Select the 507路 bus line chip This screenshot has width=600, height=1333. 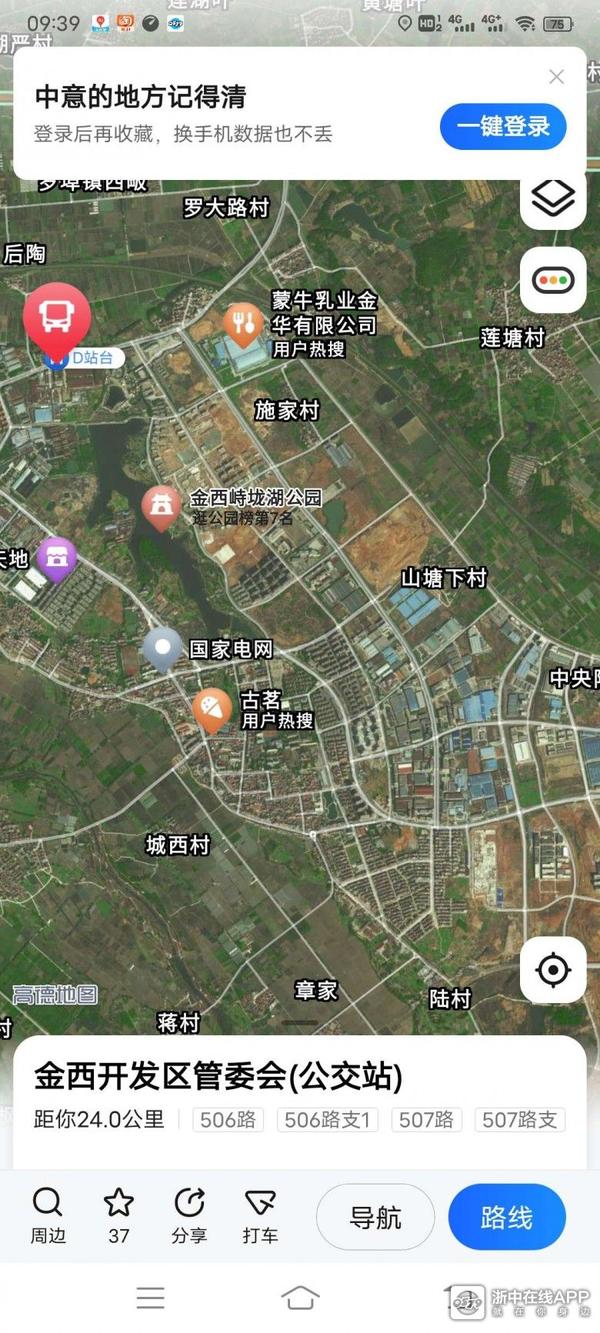click(x=426, y=1120)
